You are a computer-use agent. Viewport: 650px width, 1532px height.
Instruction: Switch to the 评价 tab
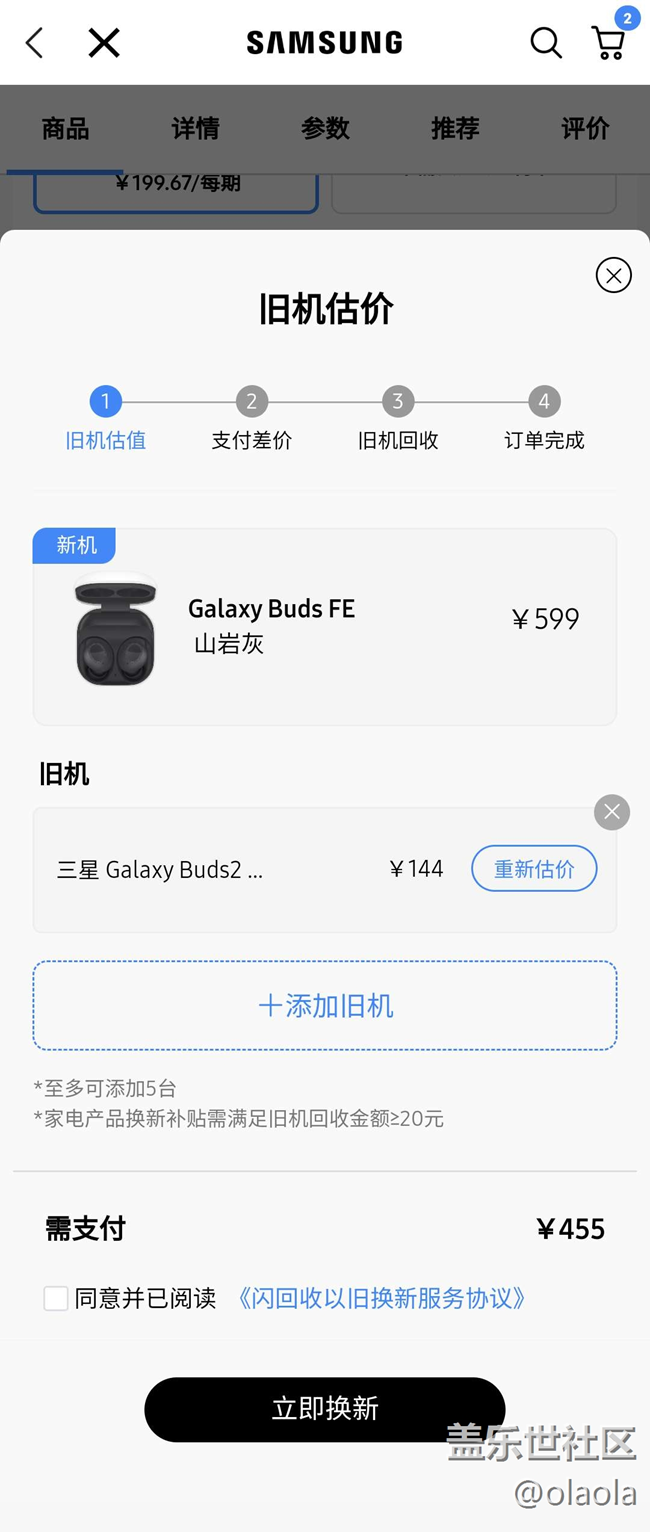click(585, 129)
